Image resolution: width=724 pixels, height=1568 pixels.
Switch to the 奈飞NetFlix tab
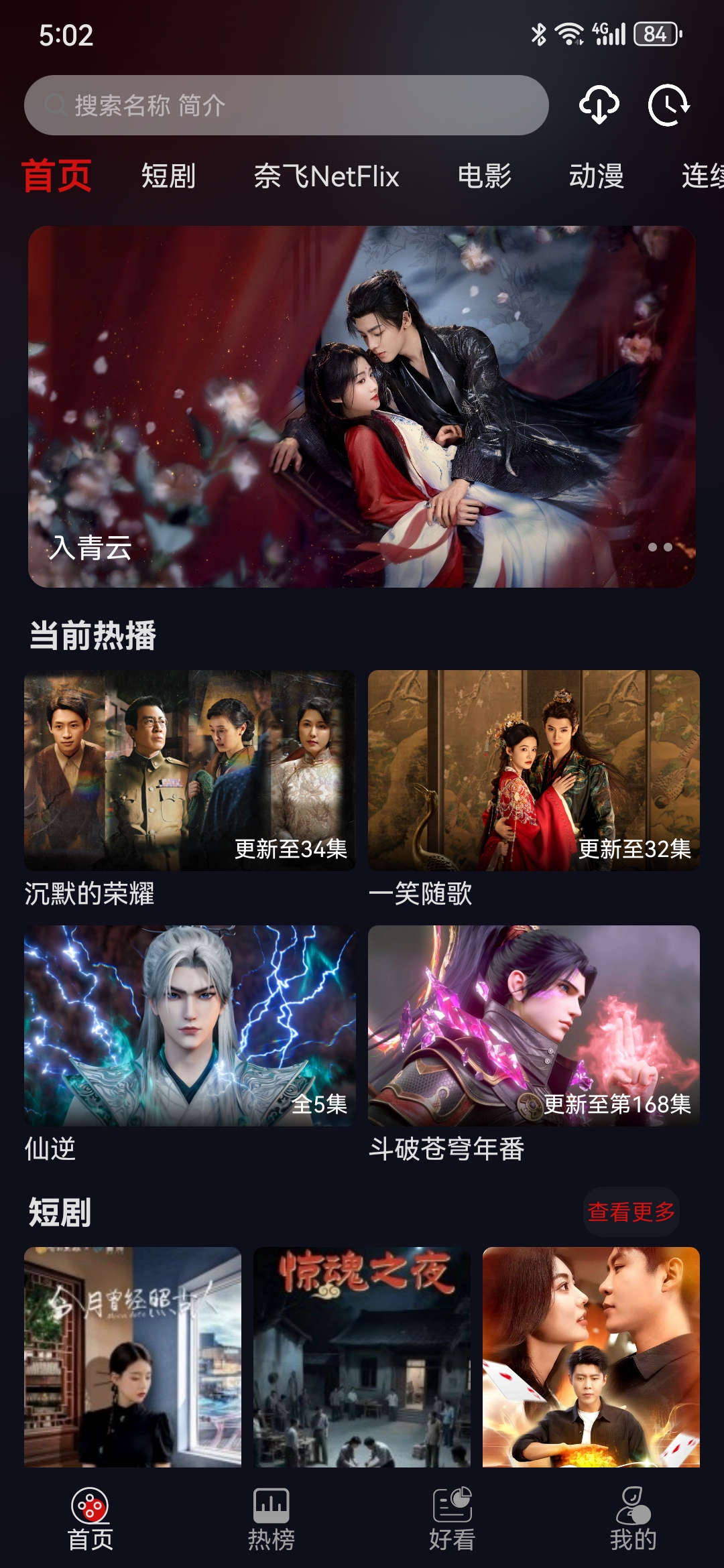tap(326, 176)
